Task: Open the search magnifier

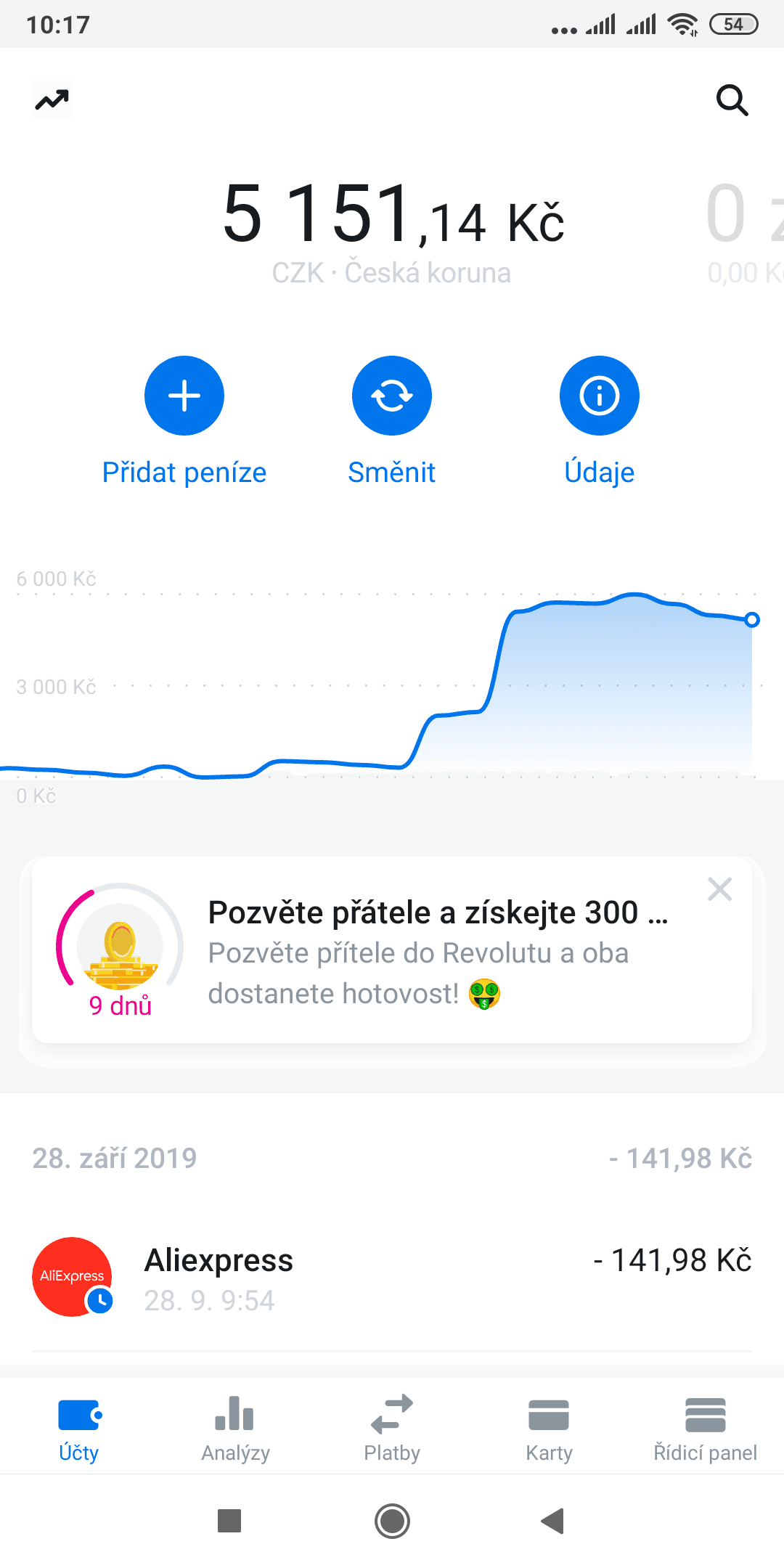Action: [732, 100]
